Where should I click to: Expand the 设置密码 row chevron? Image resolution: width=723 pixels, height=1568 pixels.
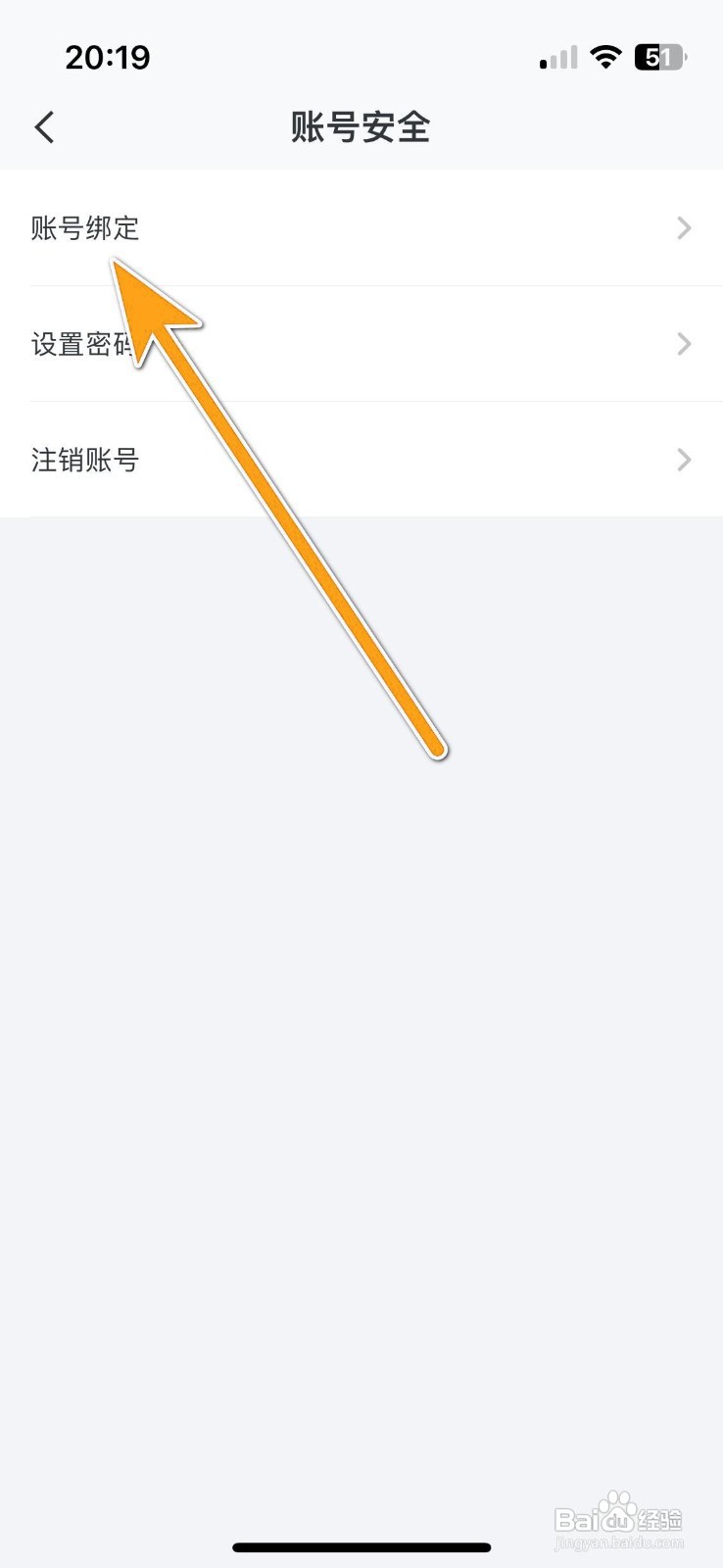pos(684,344)
